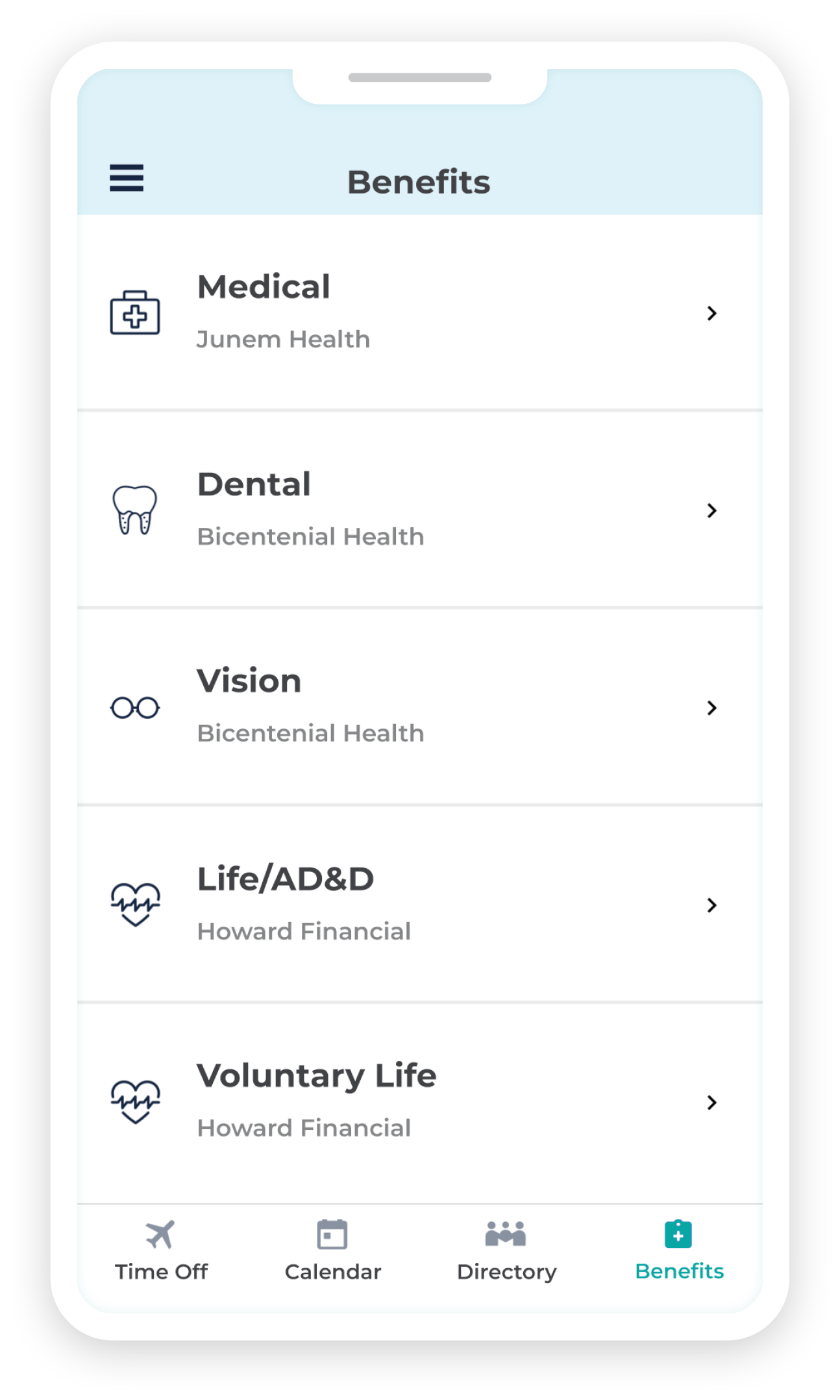Click the Vision eyeglasses icon
The height and width of the screenshot is (1400, 840).
pyautogui.click(x=136, y=709)
